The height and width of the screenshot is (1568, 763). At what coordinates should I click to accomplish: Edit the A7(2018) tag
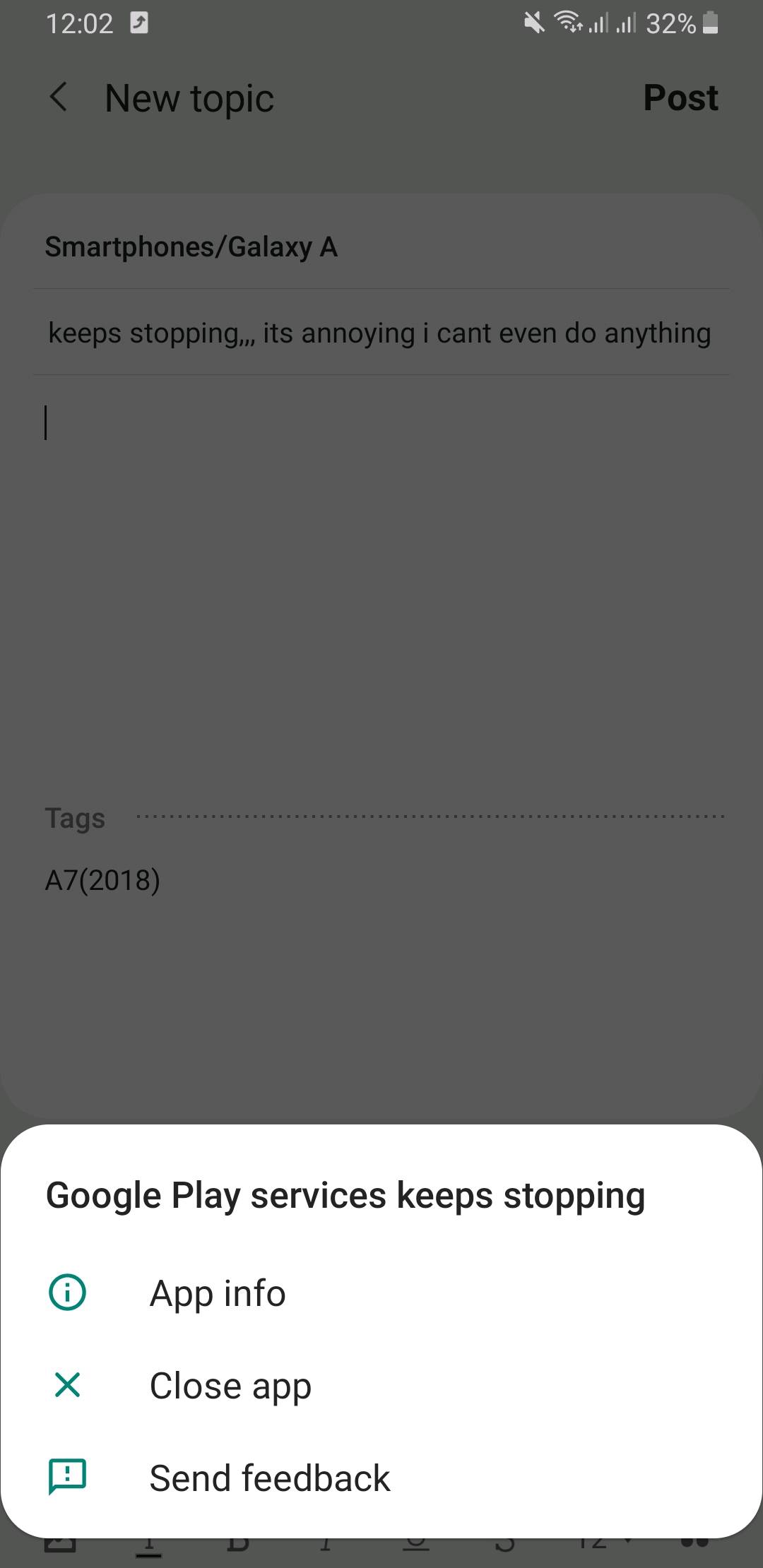click(103, 880)
